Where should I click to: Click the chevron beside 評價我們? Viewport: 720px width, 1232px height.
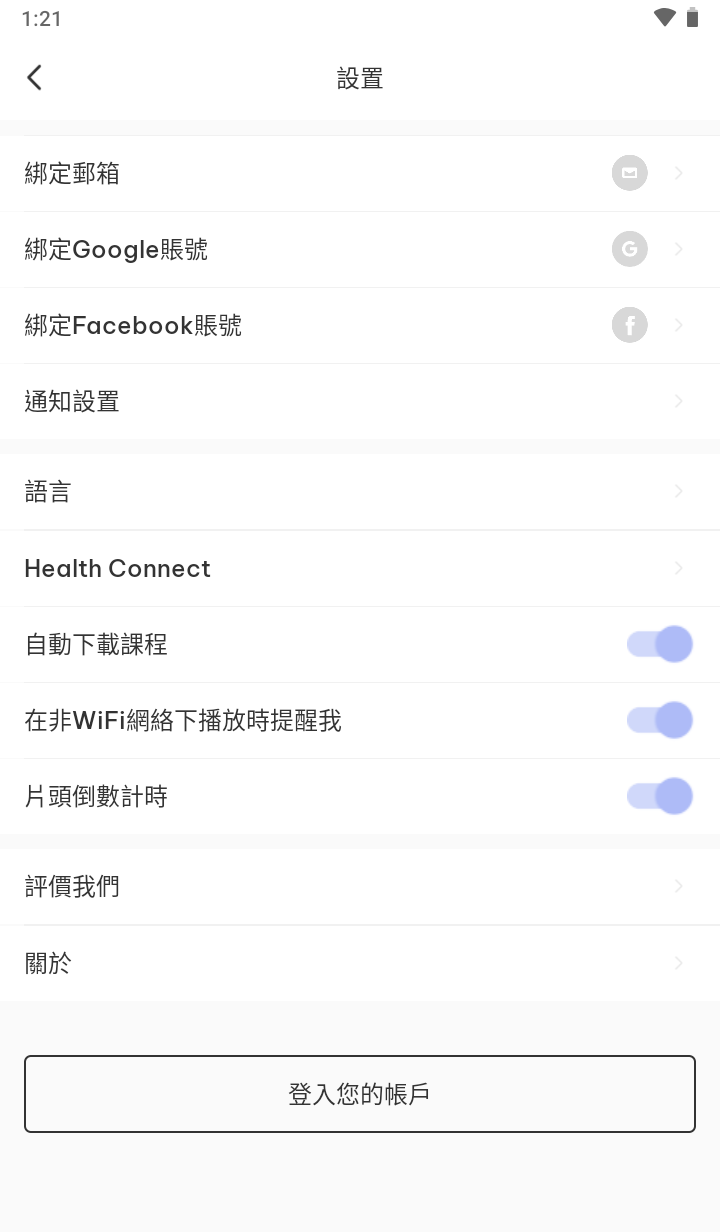[x=679, y=886]
